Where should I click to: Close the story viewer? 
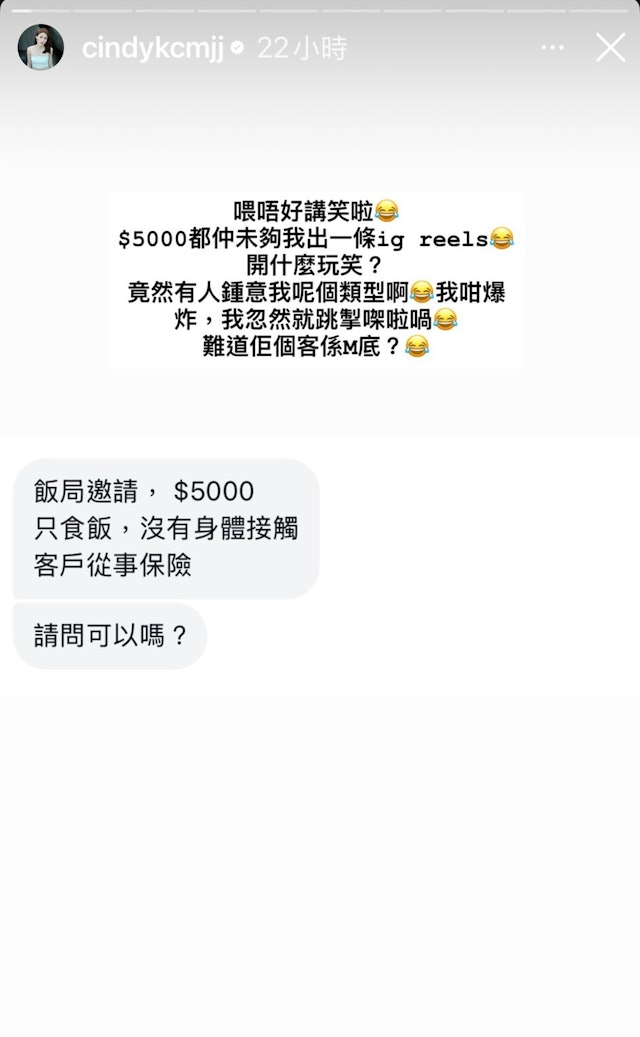[610, 47]
